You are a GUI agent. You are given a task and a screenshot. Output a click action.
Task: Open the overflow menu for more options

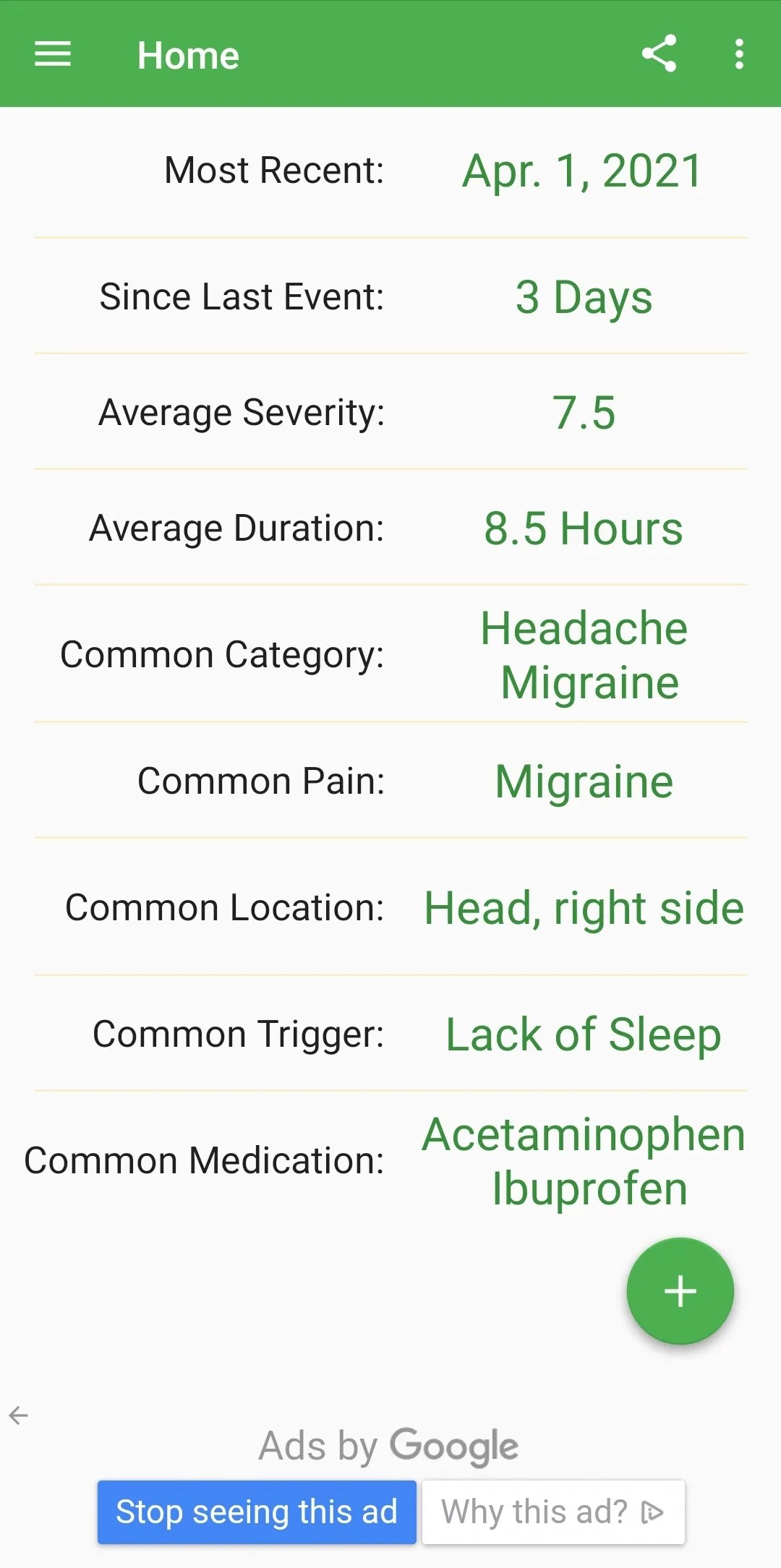739,54
